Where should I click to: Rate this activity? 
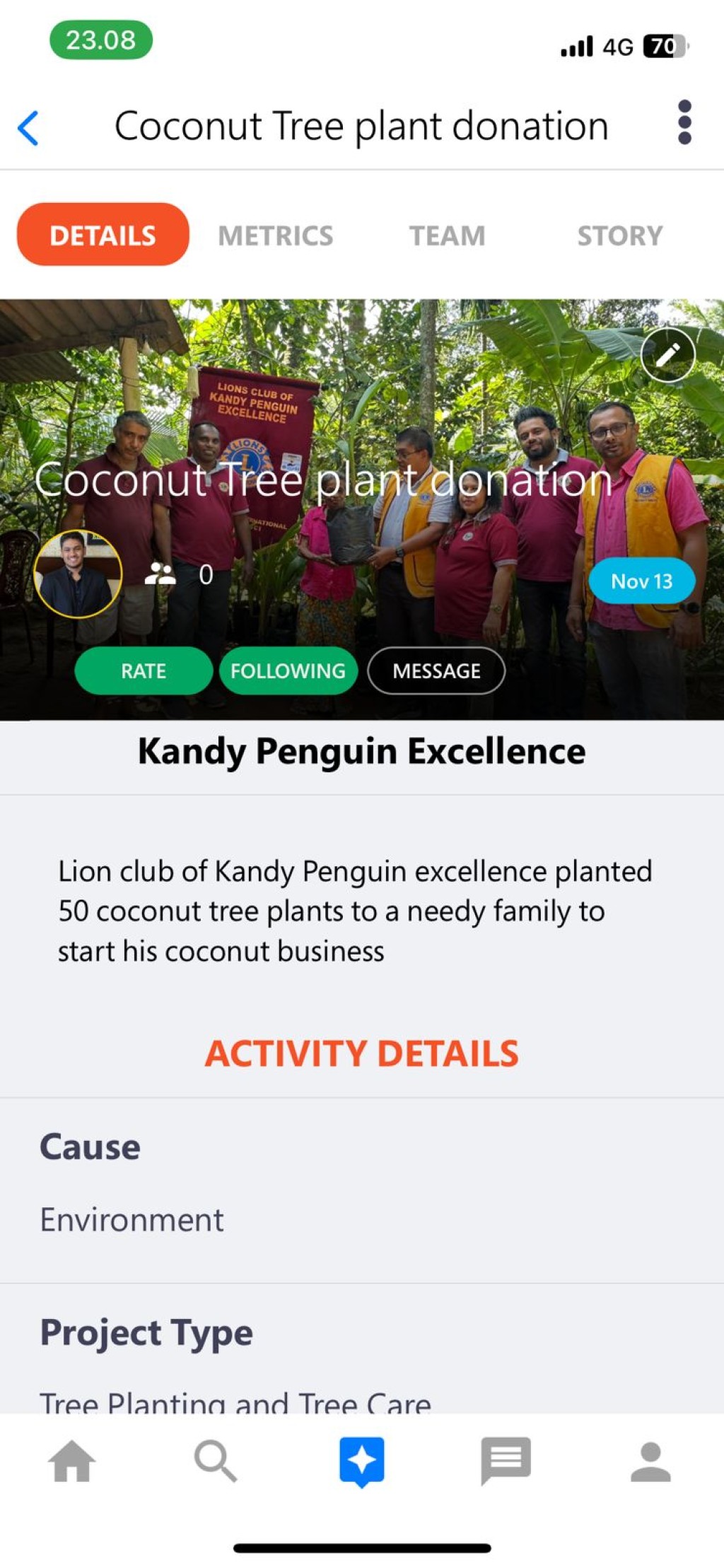(x=144, y=670)
